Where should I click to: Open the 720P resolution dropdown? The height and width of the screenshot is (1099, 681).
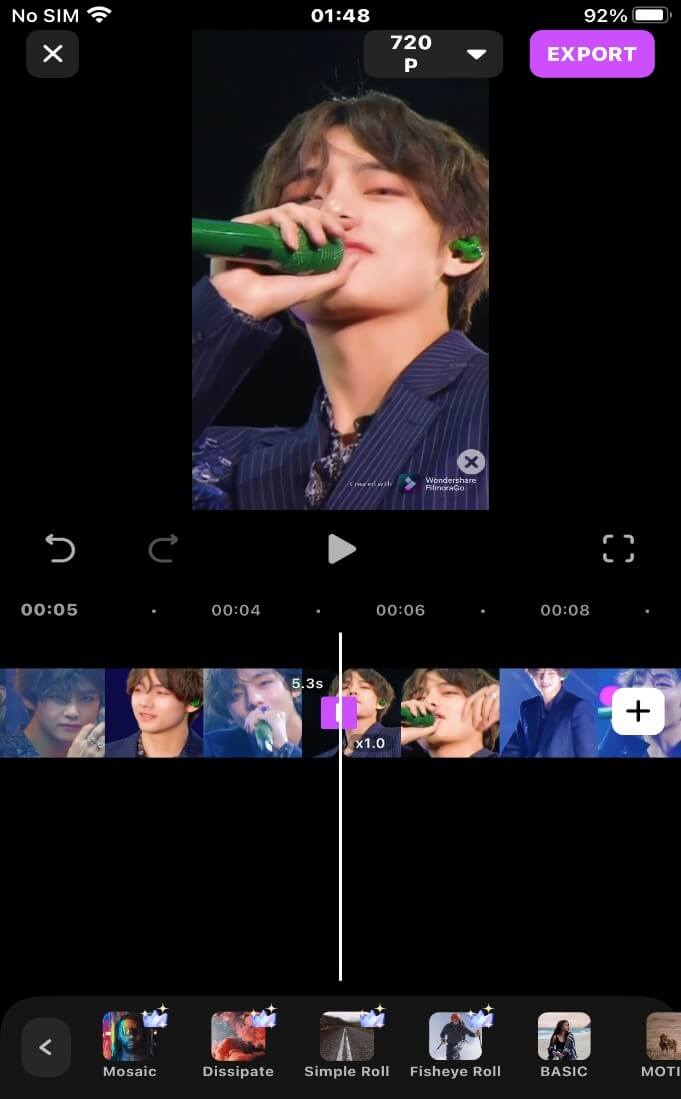pyautogui.click(x=432, y=54)
